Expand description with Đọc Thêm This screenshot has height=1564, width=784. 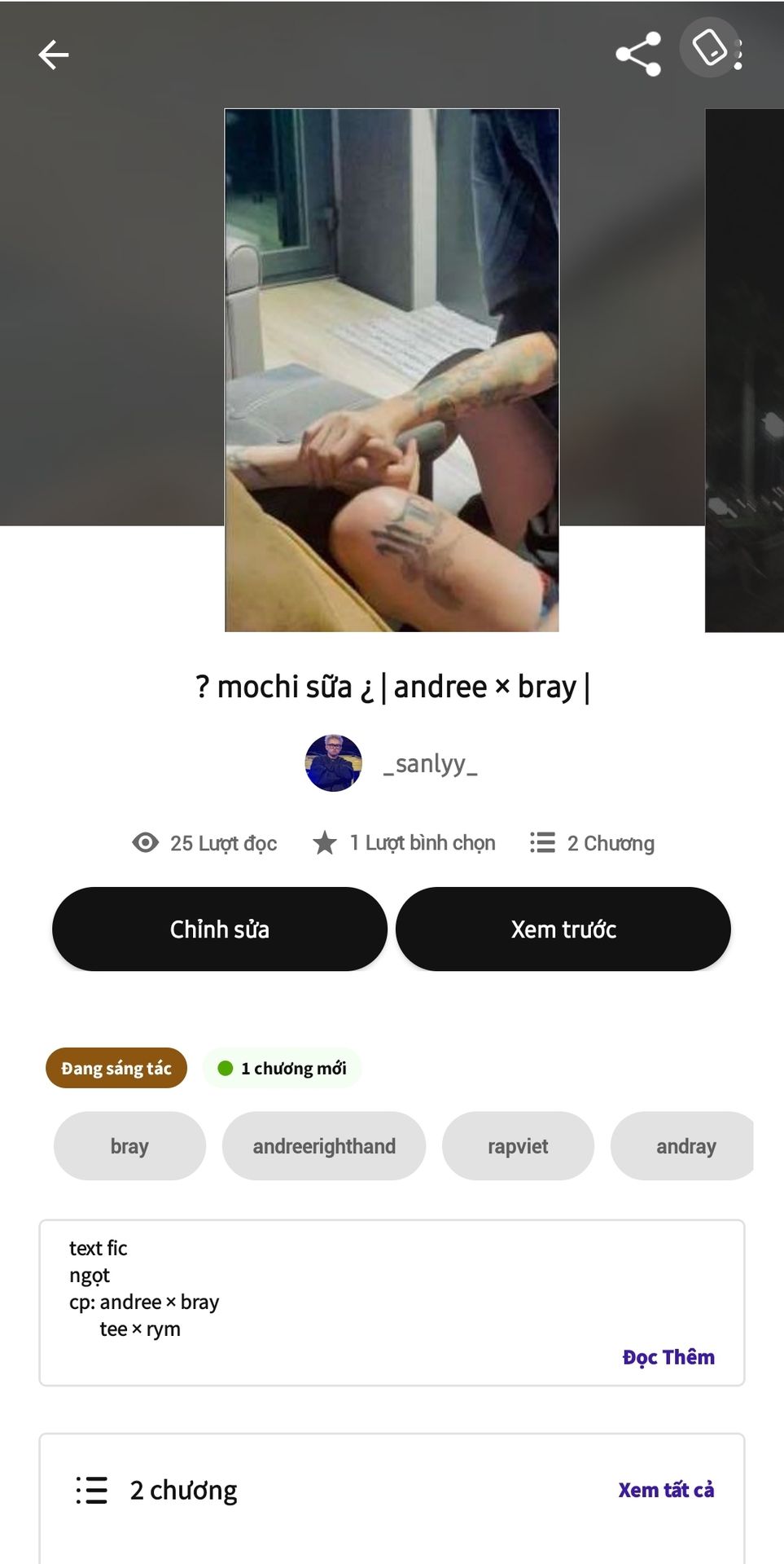[x=668, y=1357]
